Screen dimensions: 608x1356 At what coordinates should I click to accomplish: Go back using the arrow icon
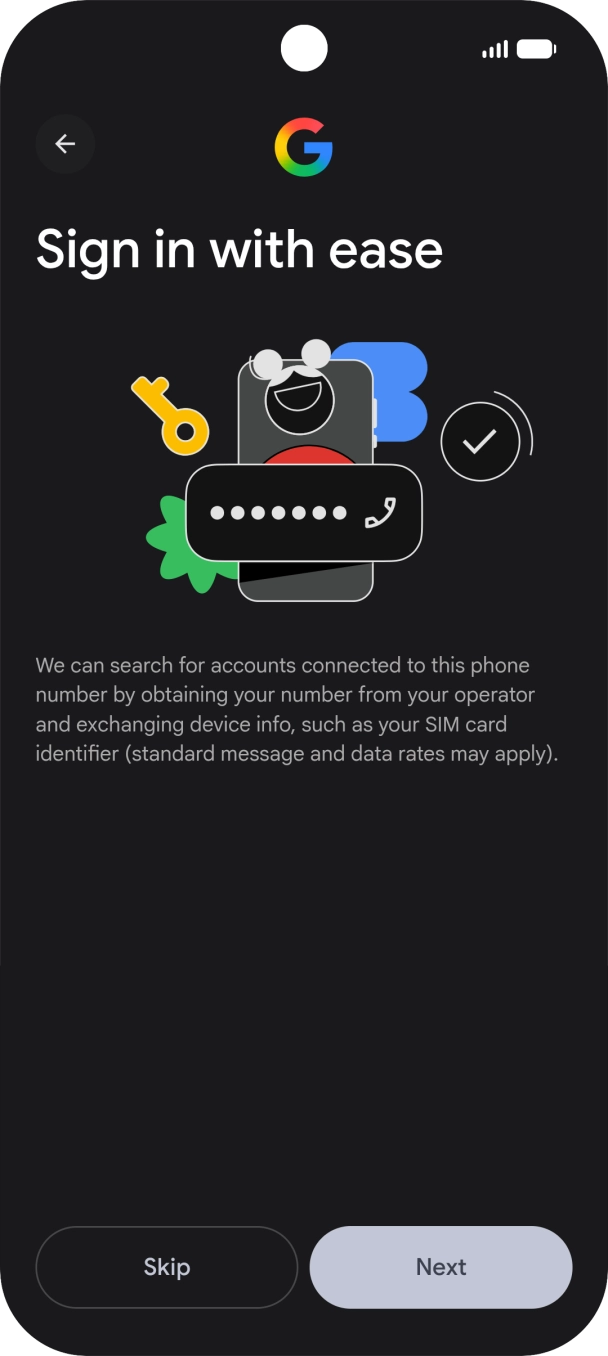(65, 144)
